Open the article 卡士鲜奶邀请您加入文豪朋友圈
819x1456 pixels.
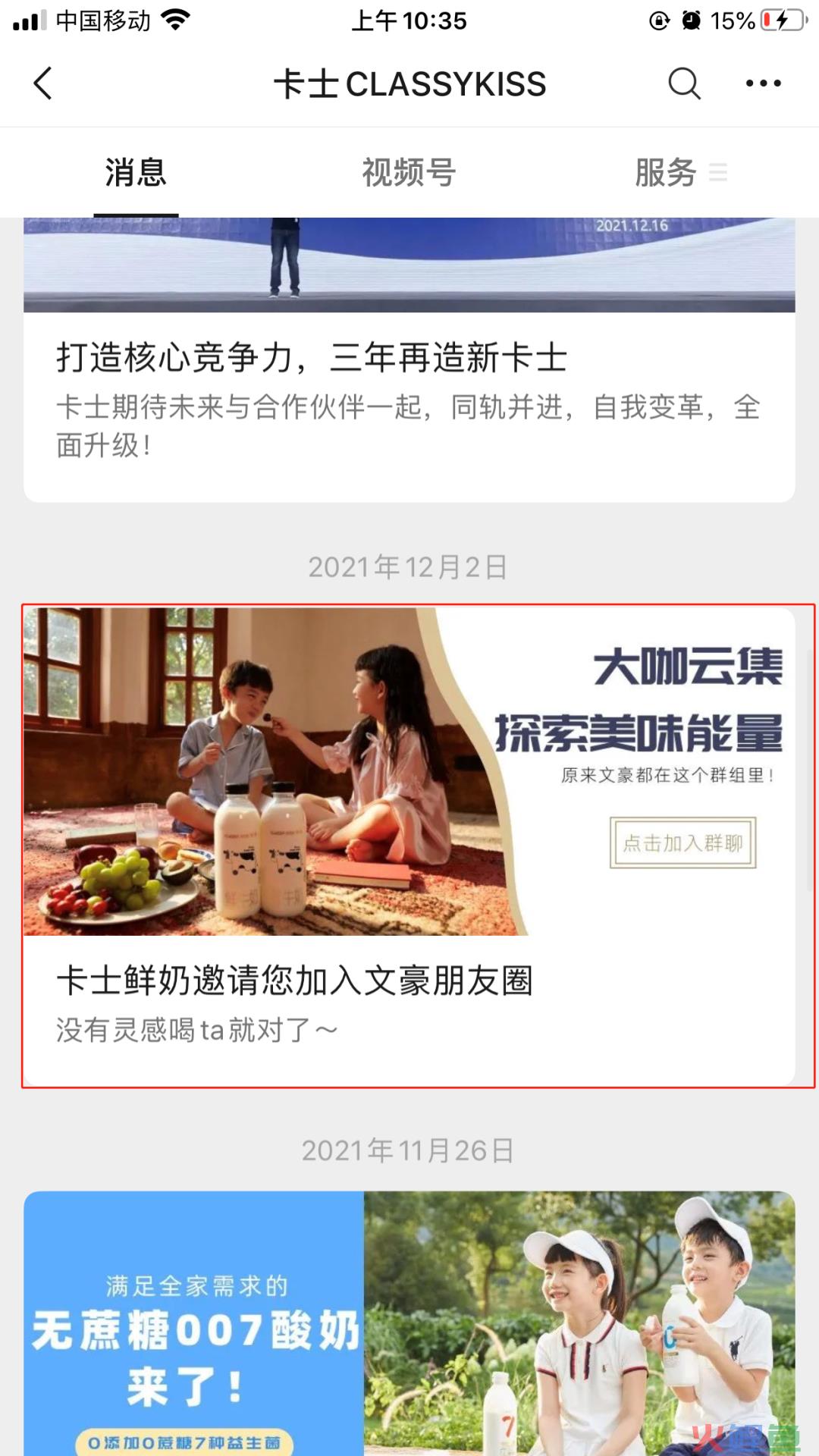294,981
